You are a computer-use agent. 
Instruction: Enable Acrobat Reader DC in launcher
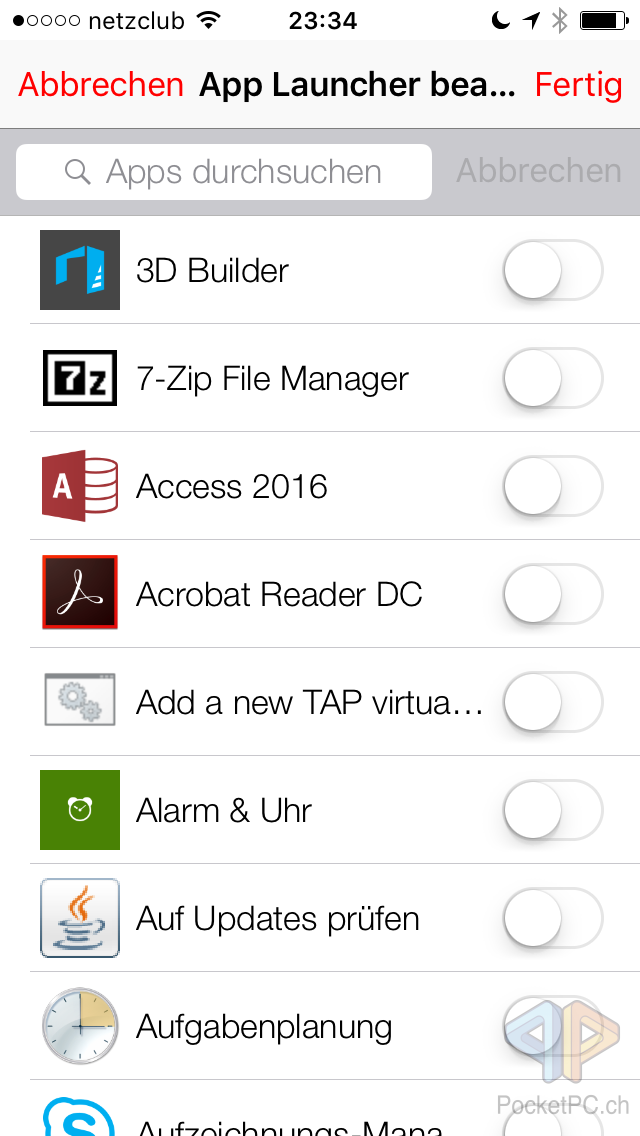[x=553, y=595]
